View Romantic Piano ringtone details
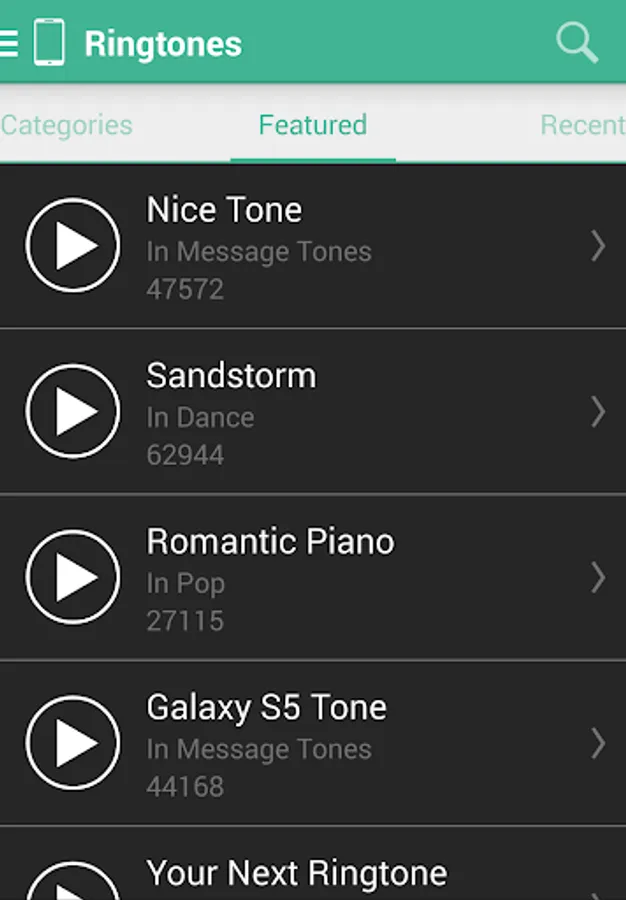 coord(597,577)
